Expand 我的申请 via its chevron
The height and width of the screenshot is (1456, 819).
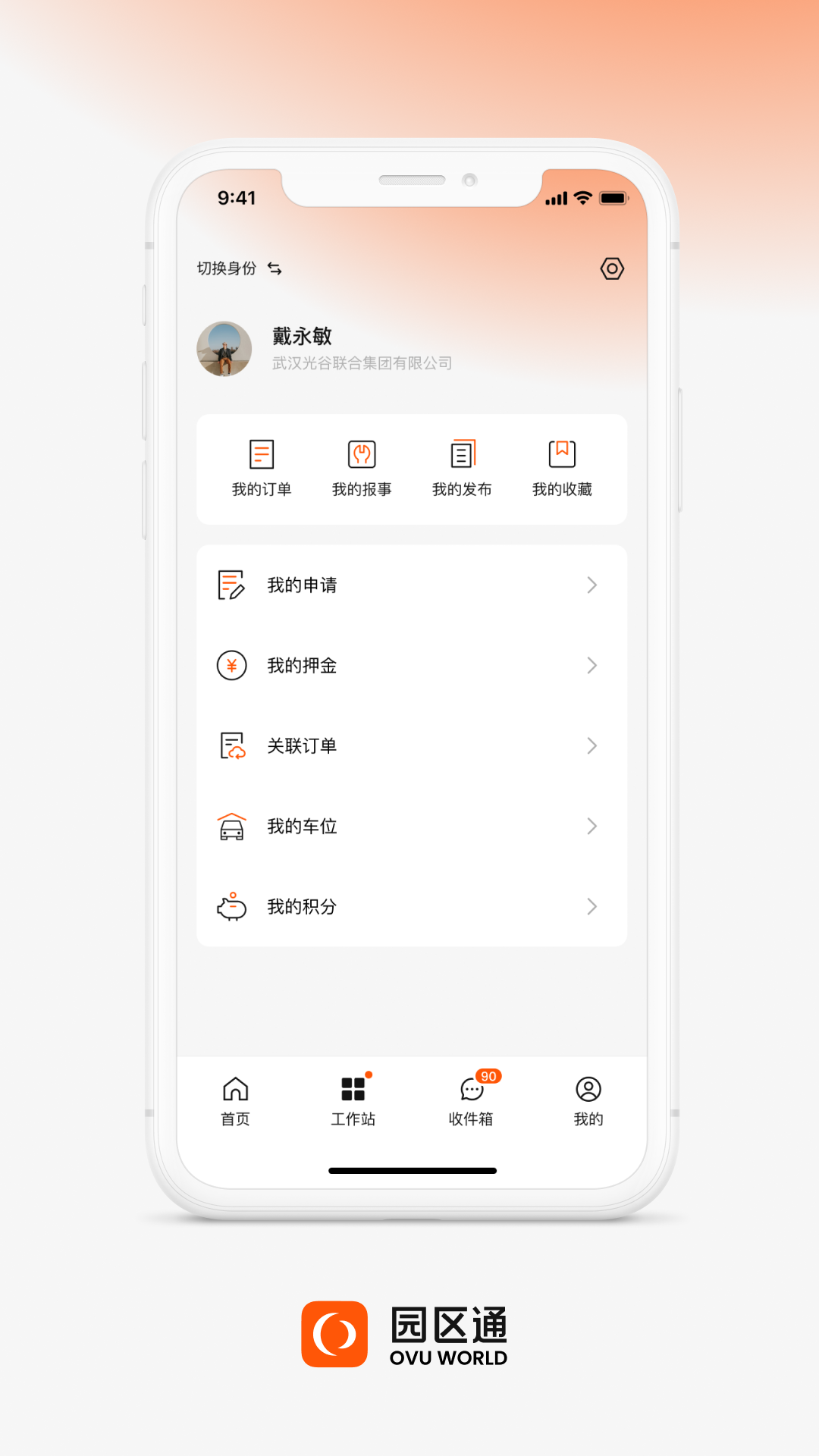click(593, 585)
